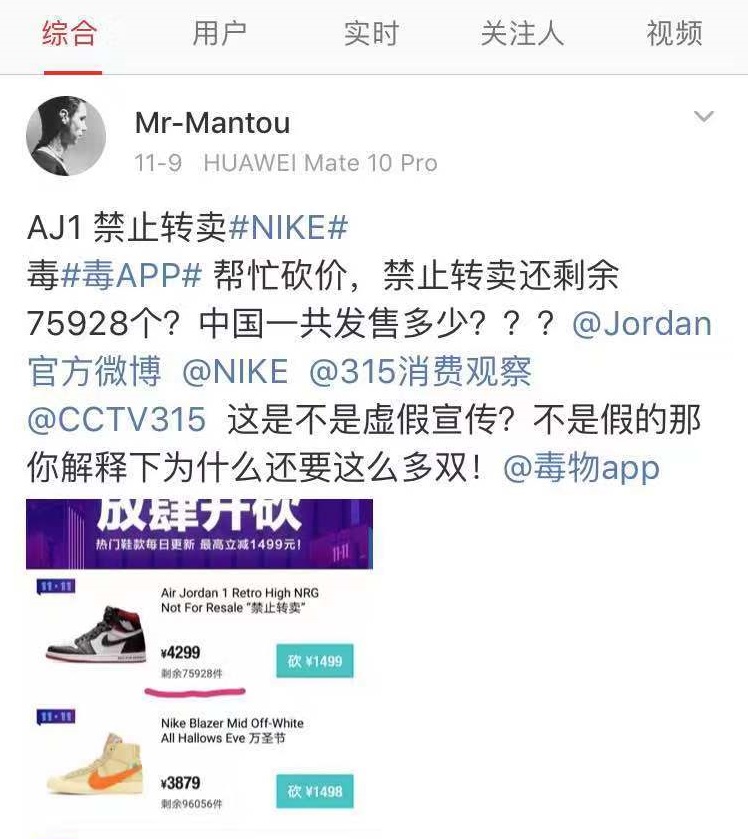Visit the @NIKE mention

235,372
